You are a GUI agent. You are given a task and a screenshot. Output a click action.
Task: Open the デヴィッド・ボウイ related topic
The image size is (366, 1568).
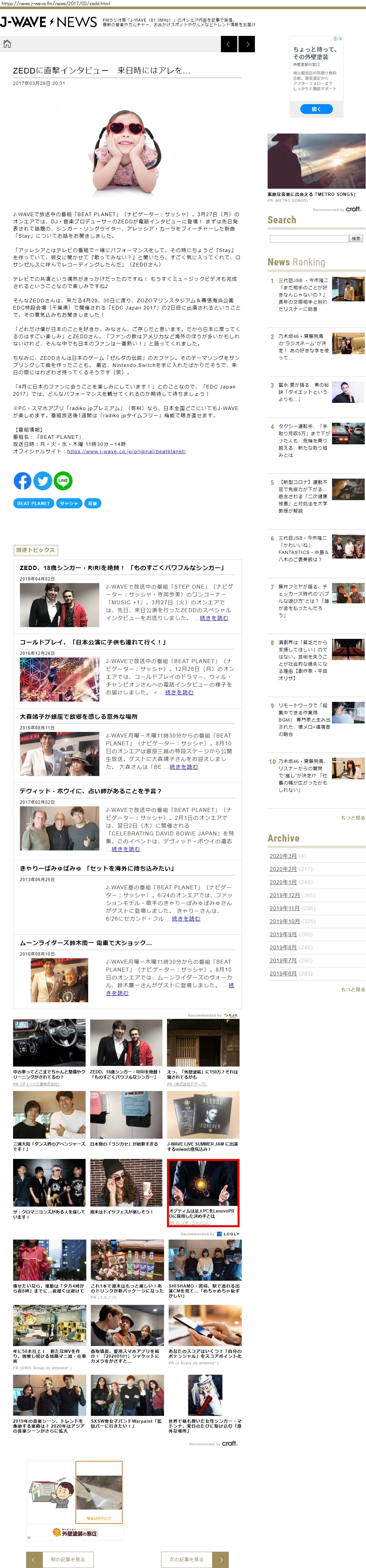[90, 791]
